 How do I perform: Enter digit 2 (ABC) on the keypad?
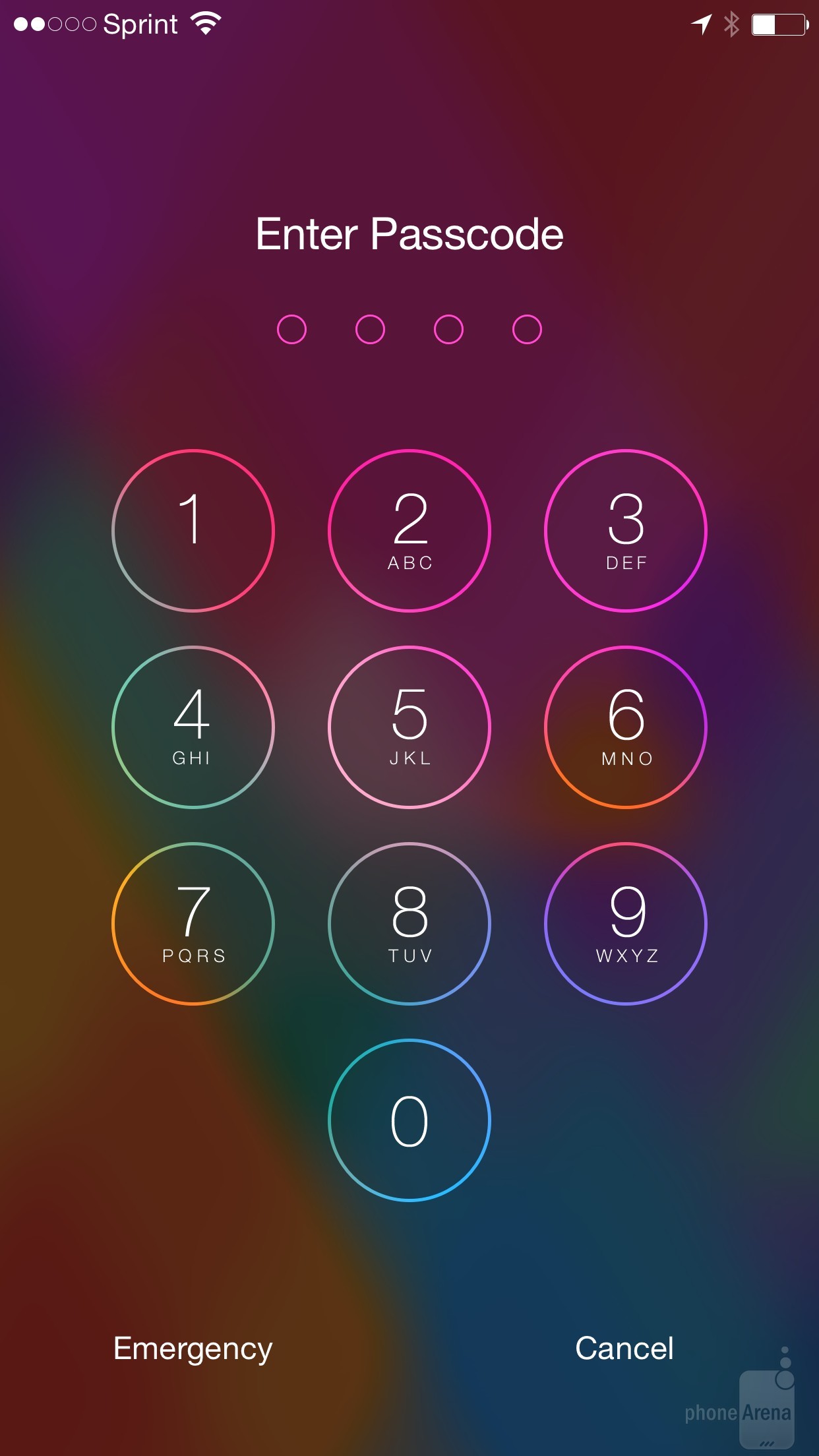click(409, 531)
